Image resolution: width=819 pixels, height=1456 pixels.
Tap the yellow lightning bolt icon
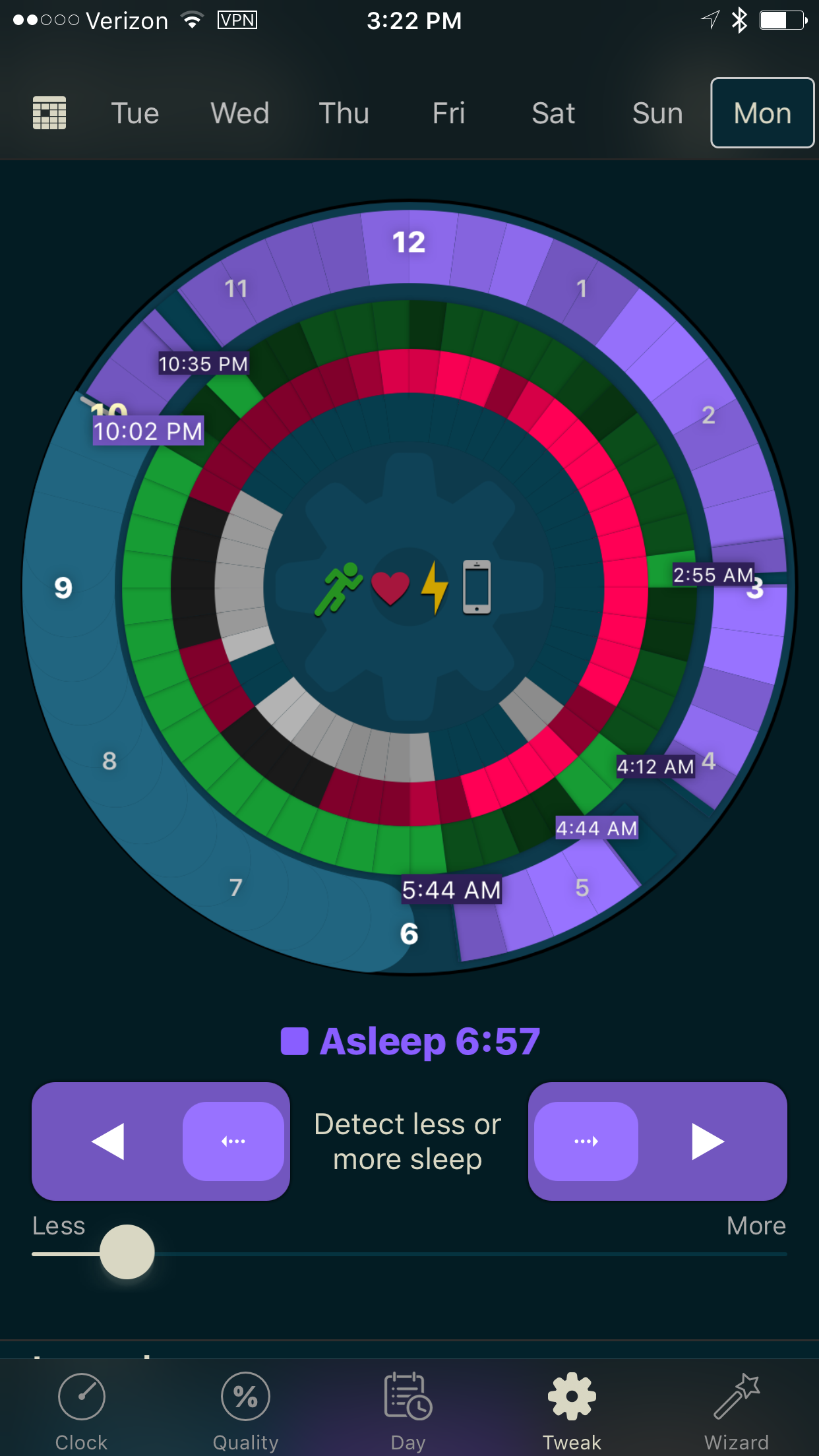tap(435, 588)
